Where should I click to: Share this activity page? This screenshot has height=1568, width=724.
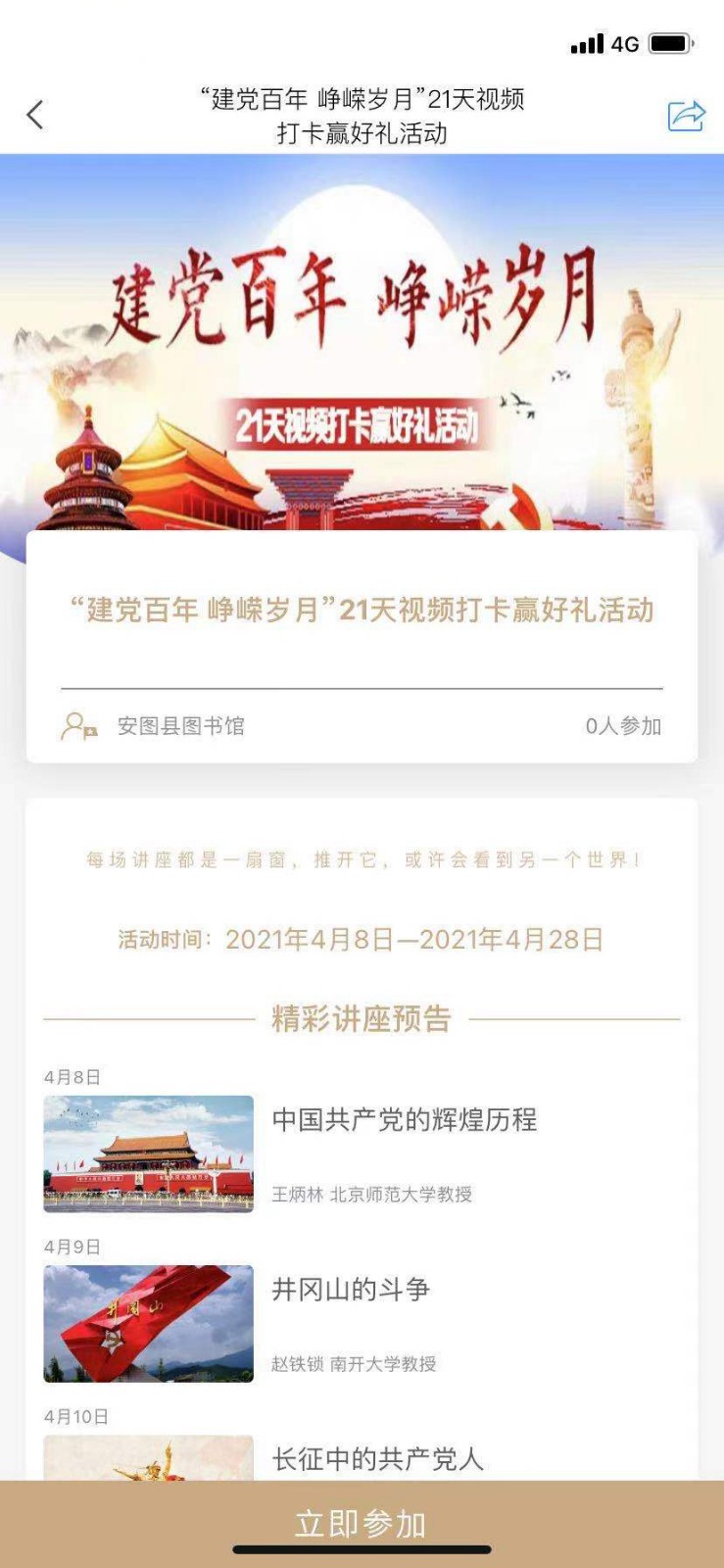(686, 115)
